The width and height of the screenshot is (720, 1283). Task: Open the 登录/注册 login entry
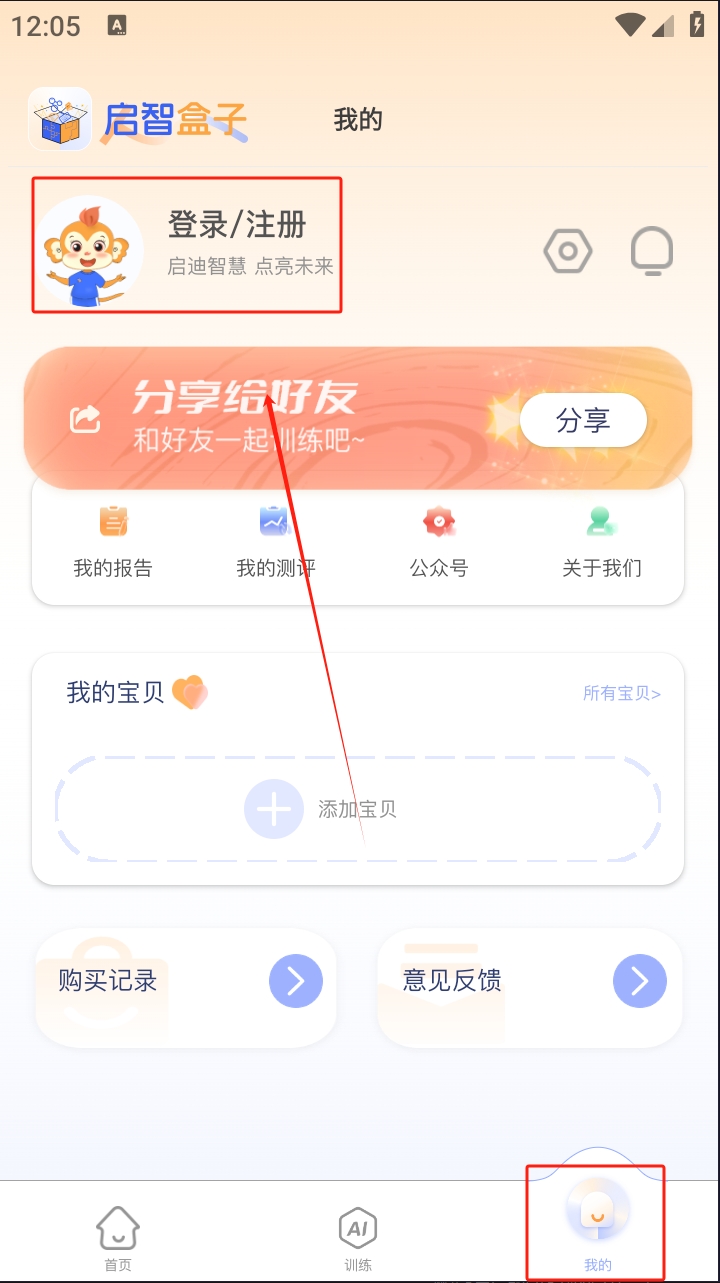pos(236,226)
